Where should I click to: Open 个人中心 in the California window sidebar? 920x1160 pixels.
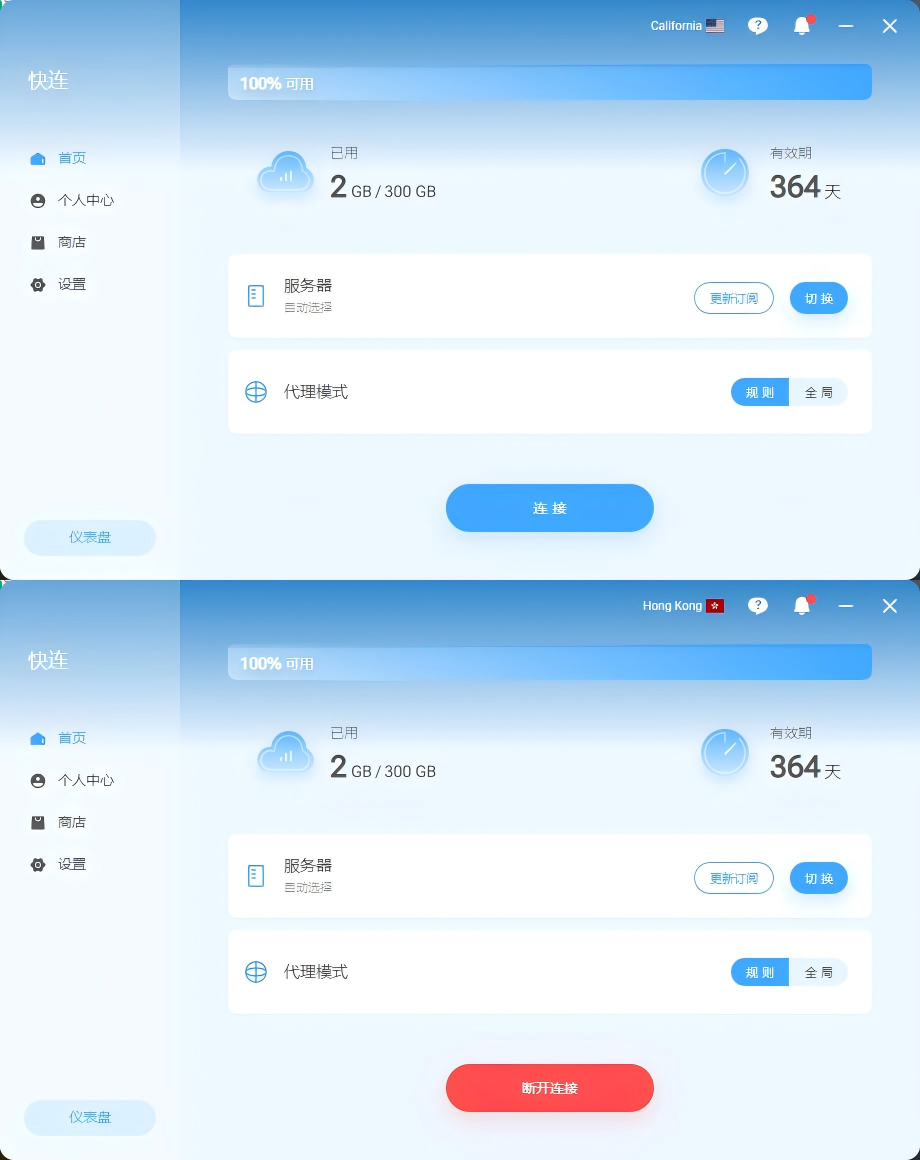[x=85, y=200]
